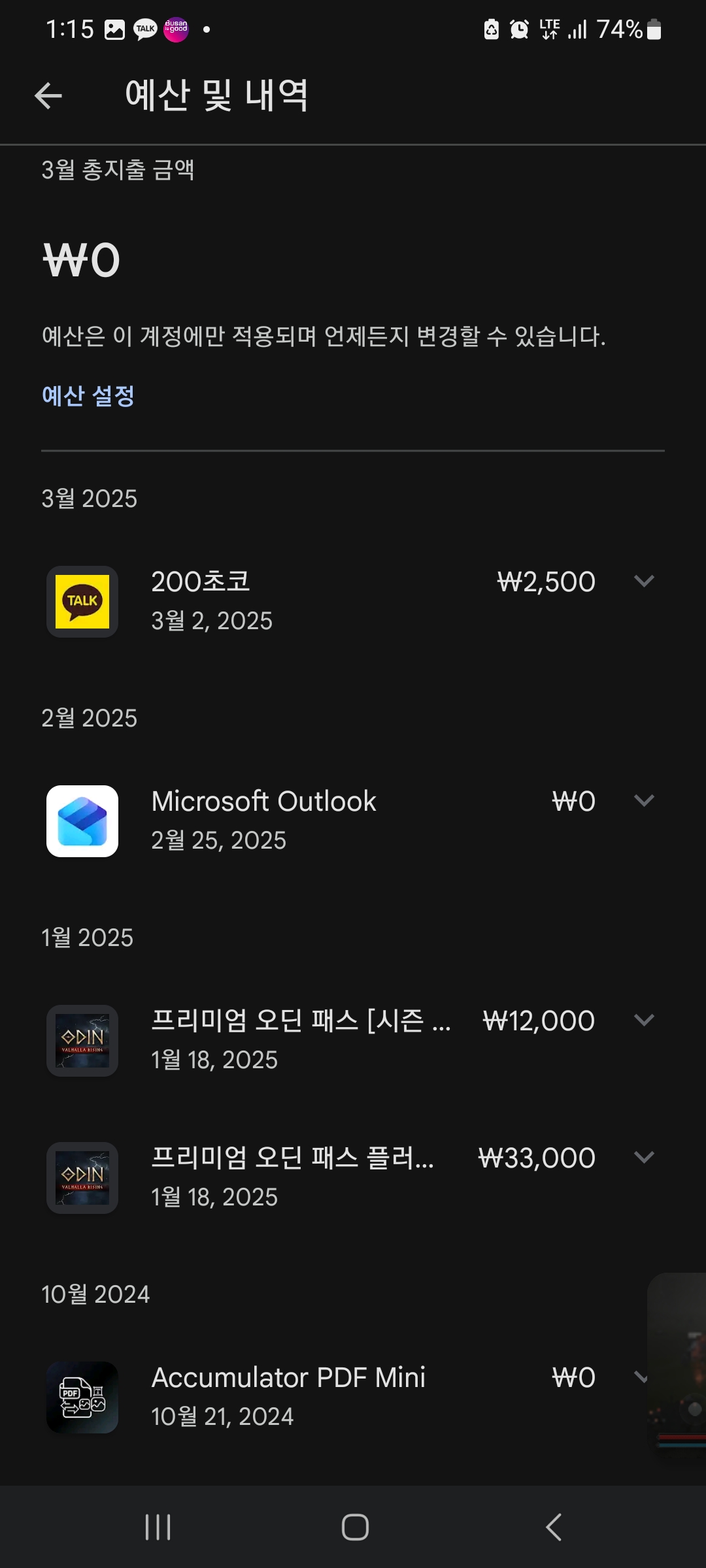Screen dimensions: 706x1568
Task: Expand the 200초코 purchase details
Action: pyautogui.click(x=644, y=581)
